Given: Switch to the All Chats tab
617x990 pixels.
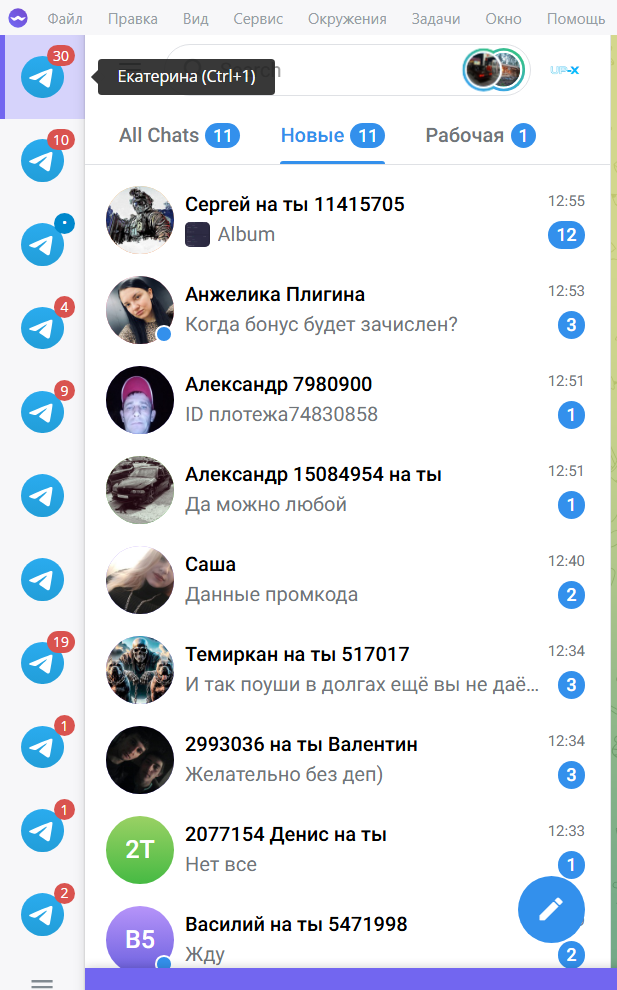Looking at the screenshot, I should point(177,136).
